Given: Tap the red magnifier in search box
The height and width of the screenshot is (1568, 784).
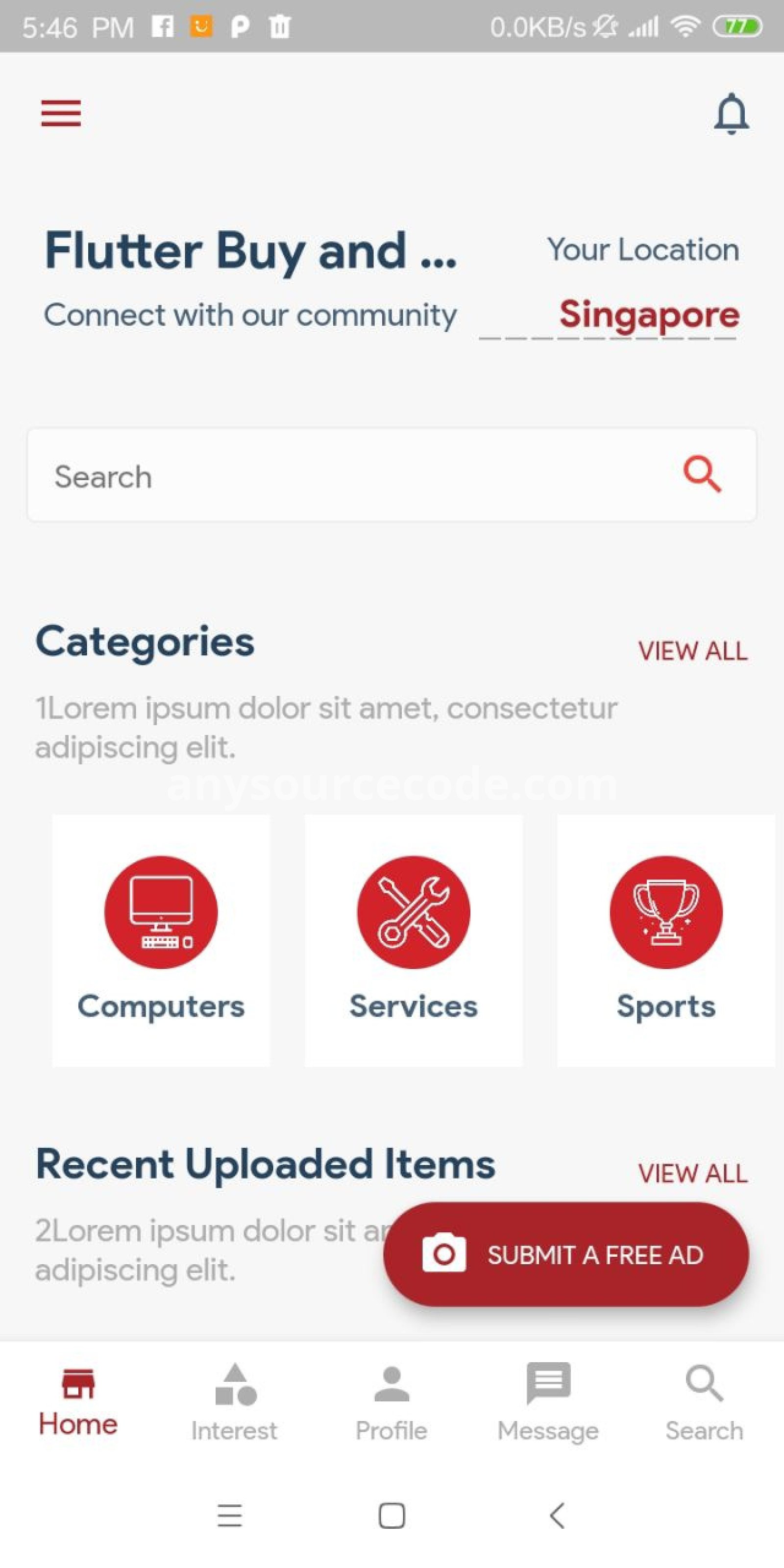Looking at the screenshot, I should click(x=703, y=474).
